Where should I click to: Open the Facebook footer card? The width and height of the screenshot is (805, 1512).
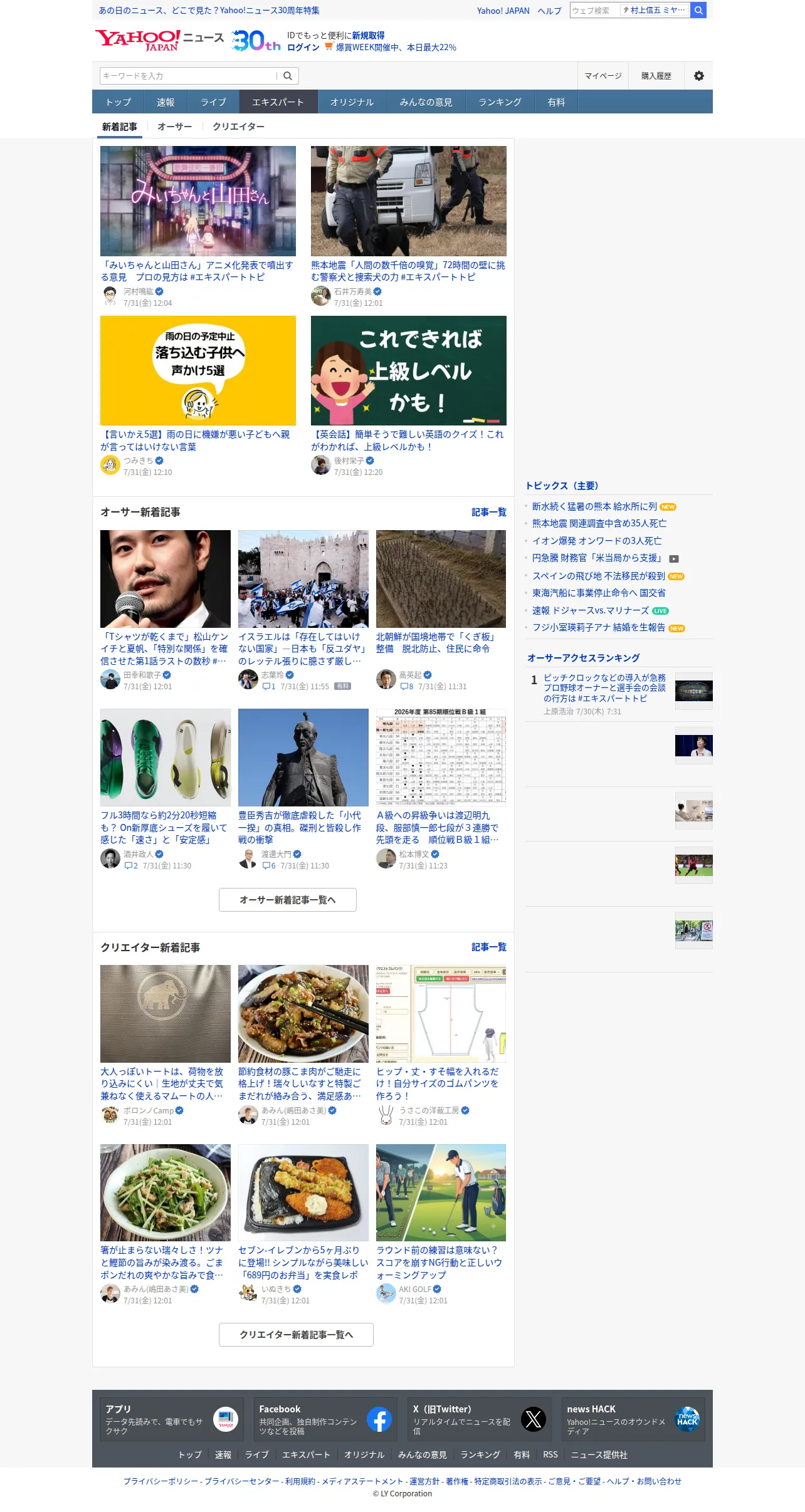click(x=325, y=1419)
